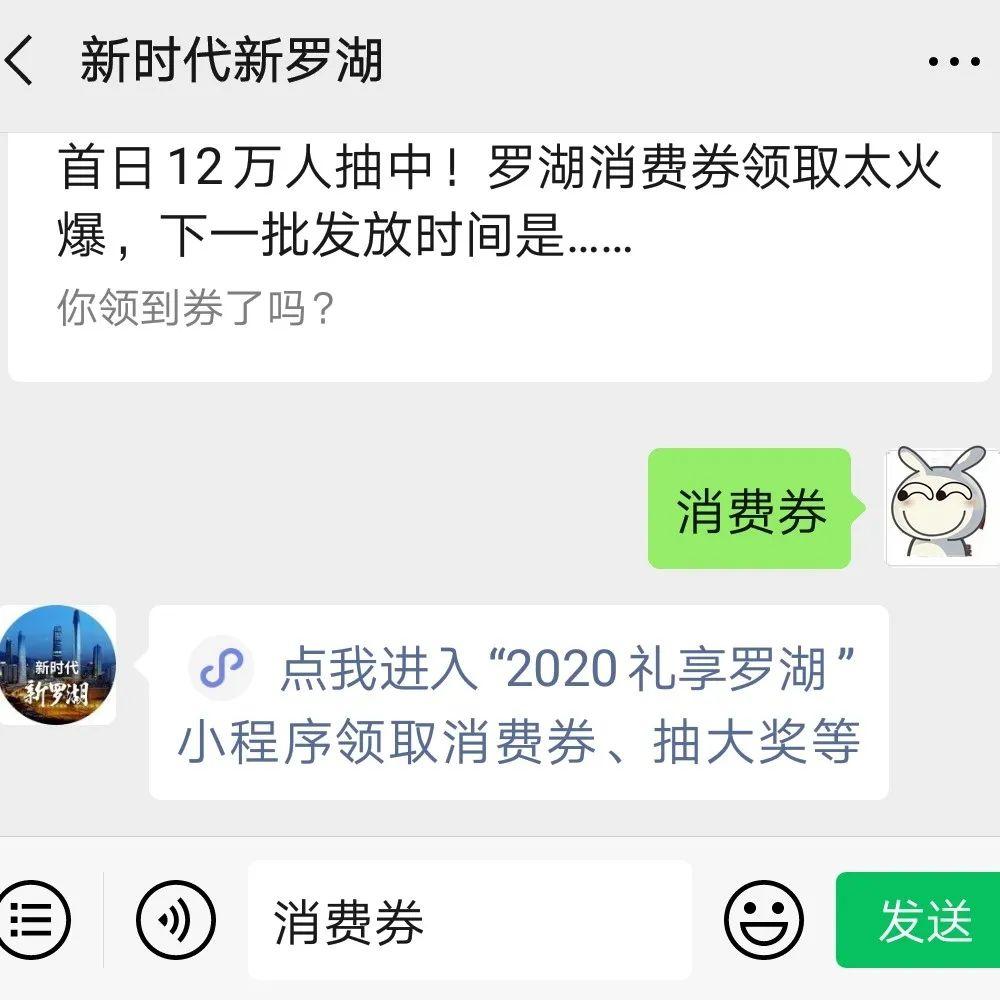1000x1000 pixels.
Task: Open the emoji sticker panel
Action: pyautogui.click(x=763, y=919)
